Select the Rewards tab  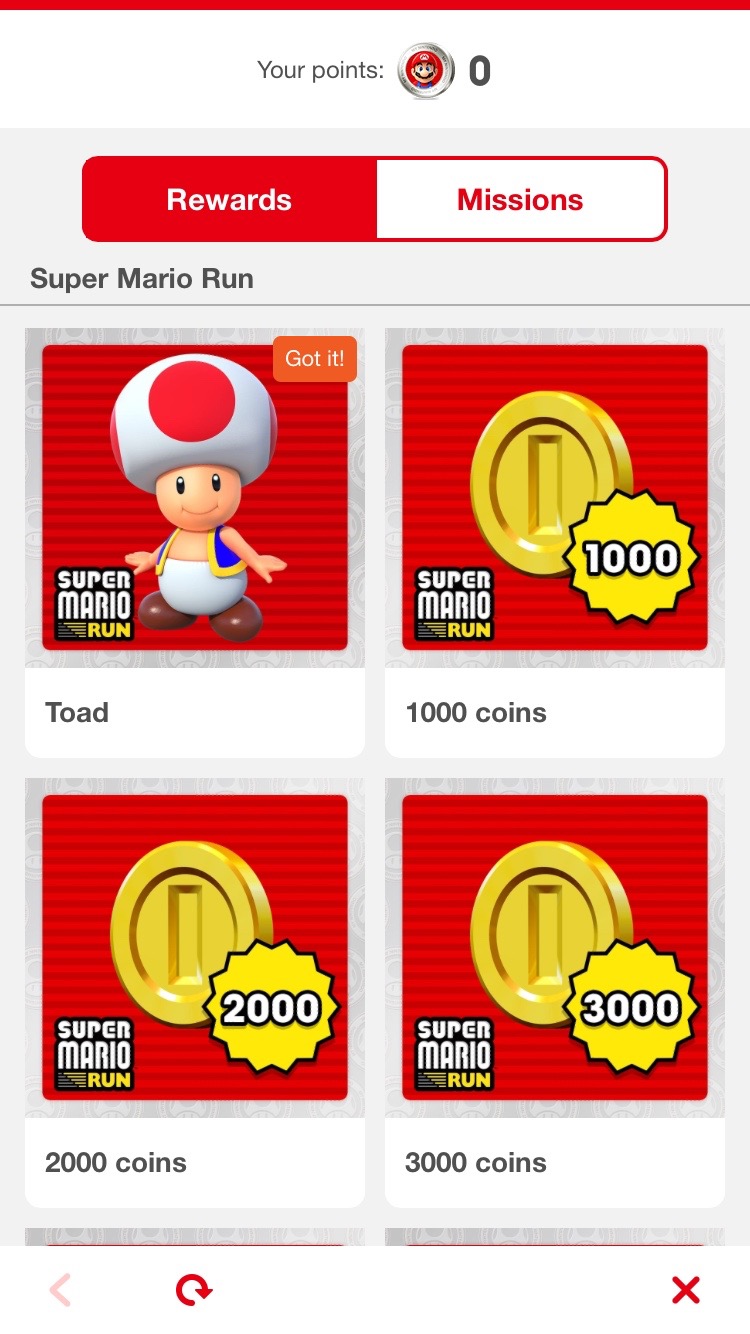(x=229, y=200)
